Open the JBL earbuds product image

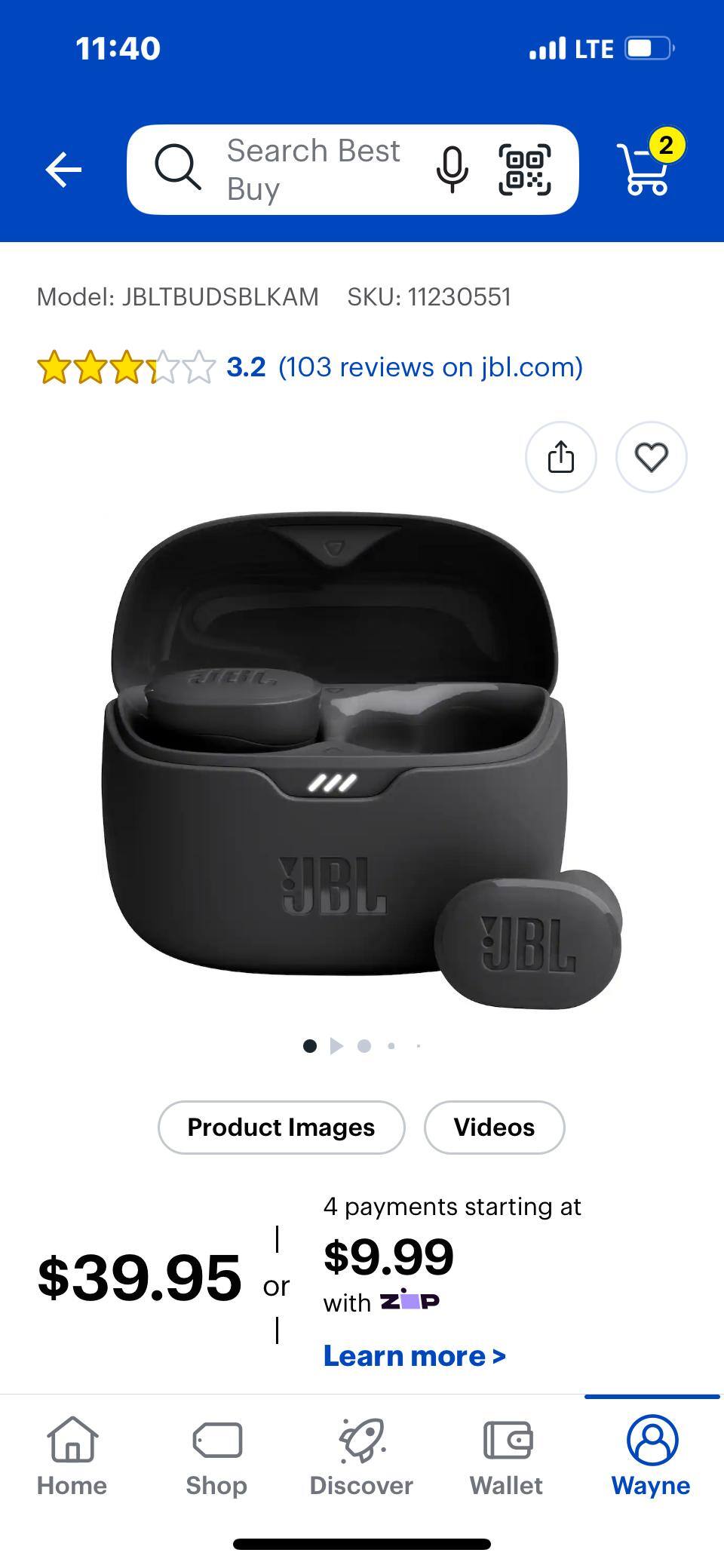(362, 762)
